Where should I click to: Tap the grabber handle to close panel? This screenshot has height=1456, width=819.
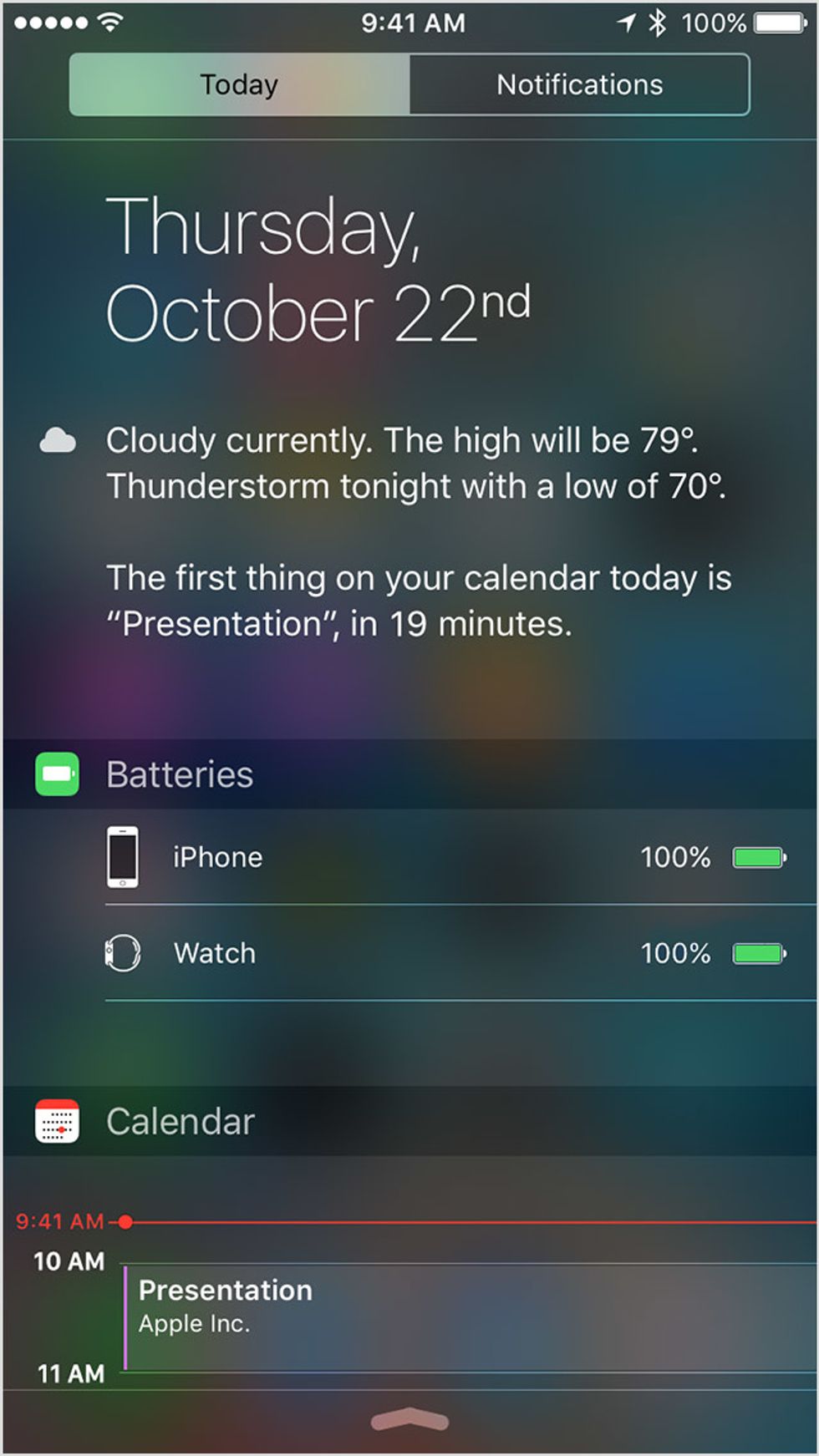pos(409,1419)
